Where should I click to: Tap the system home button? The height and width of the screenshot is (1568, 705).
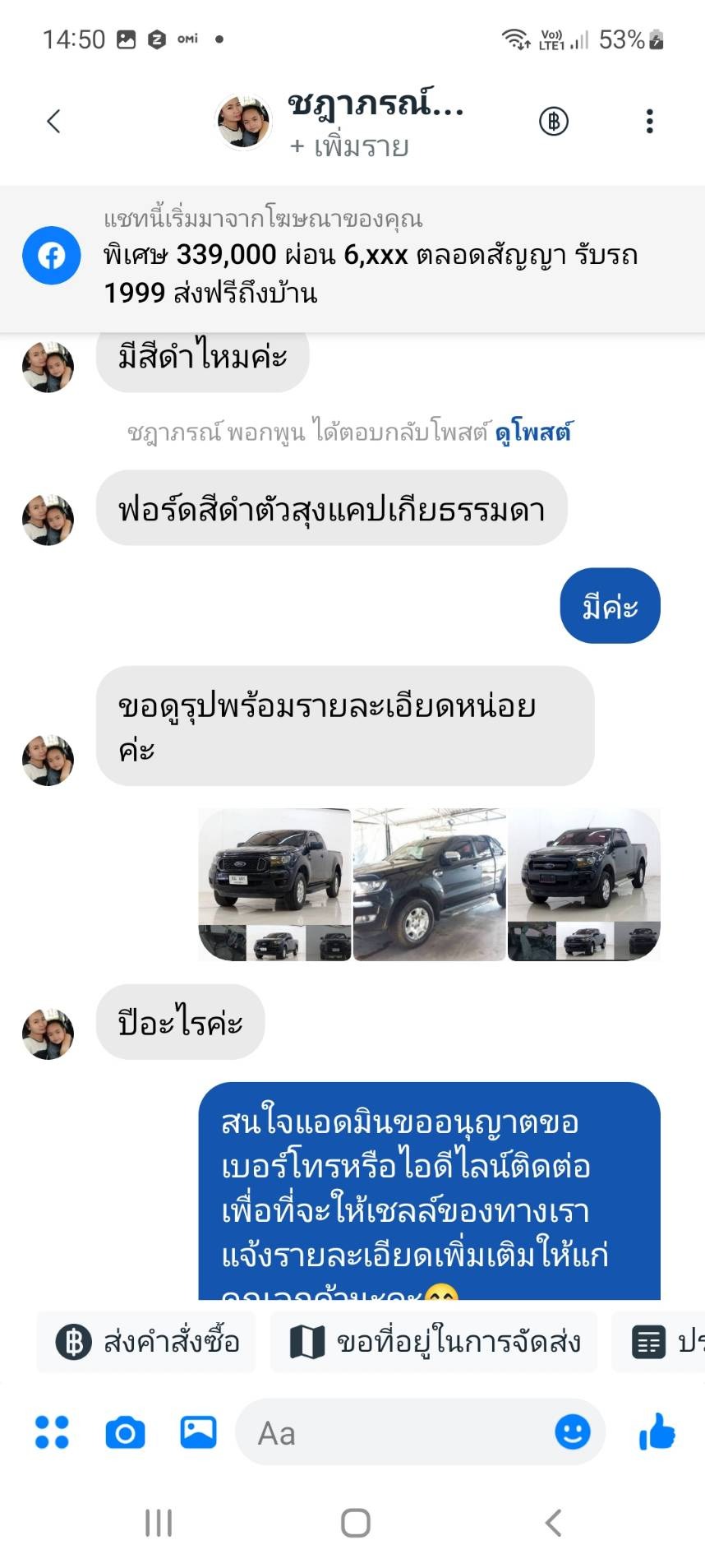click(355, 1523)
